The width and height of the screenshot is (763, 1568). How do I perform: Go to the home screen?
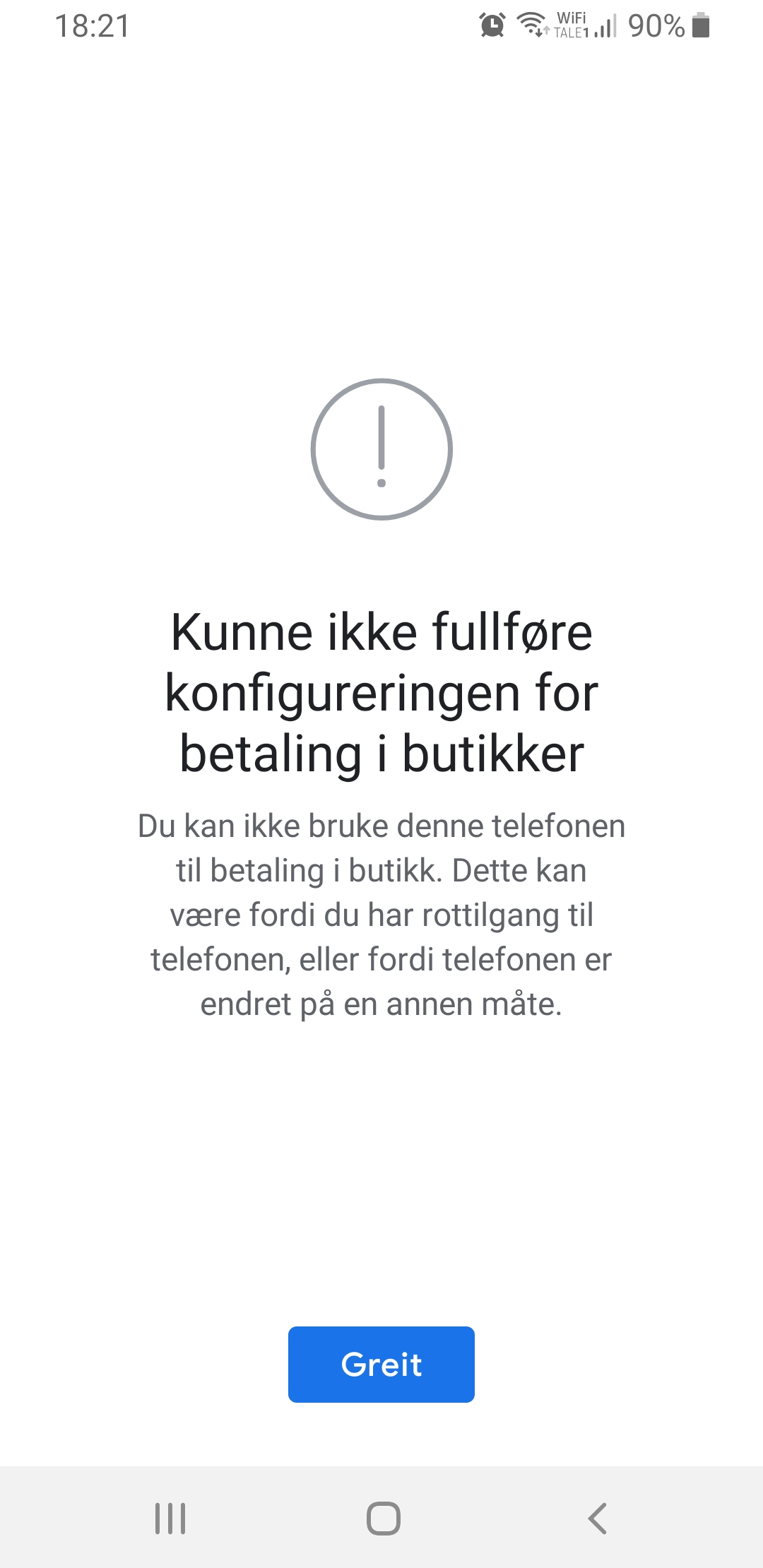384,1518
